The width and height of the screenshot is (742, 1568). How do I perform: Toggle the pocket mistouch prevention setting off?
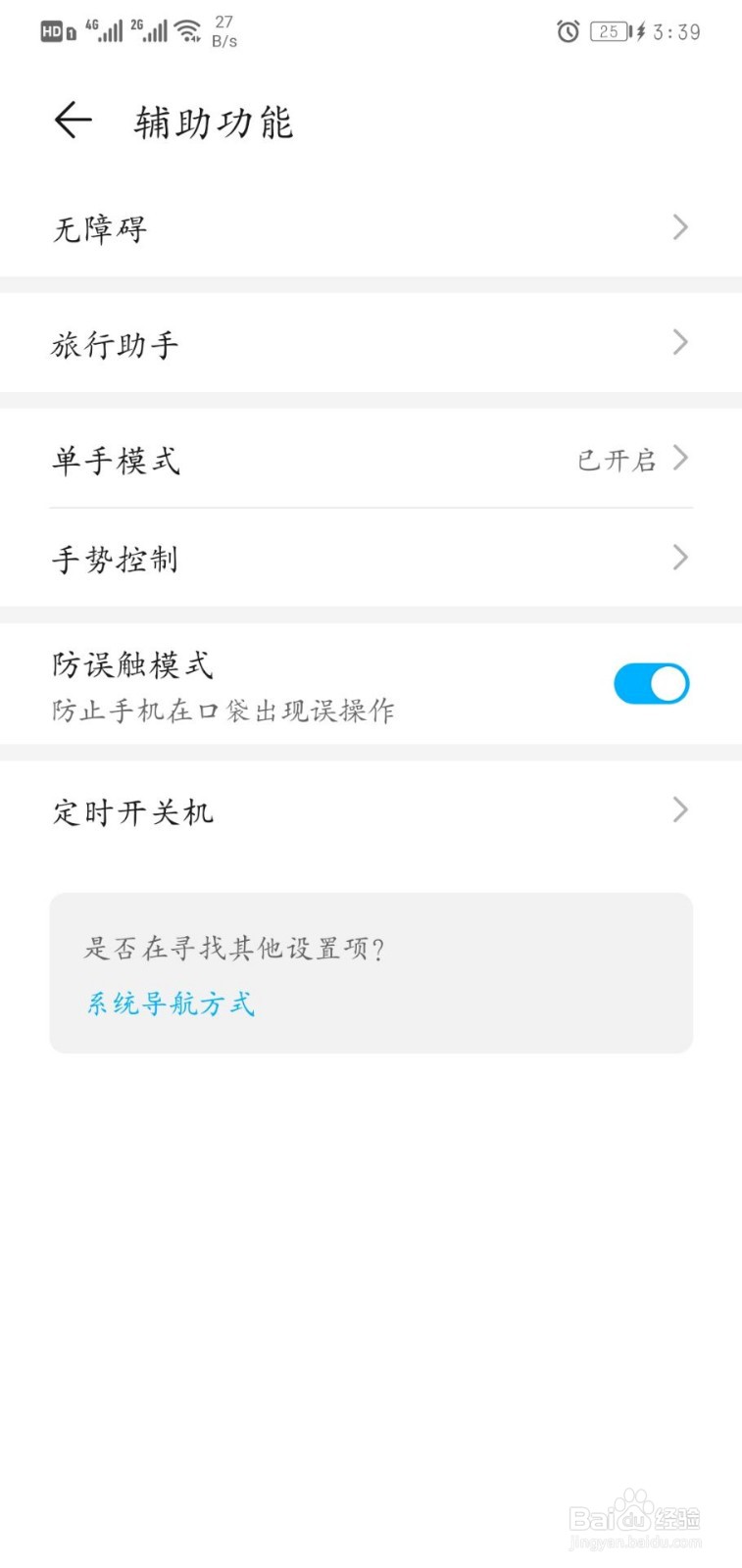(x=652, y=683)
